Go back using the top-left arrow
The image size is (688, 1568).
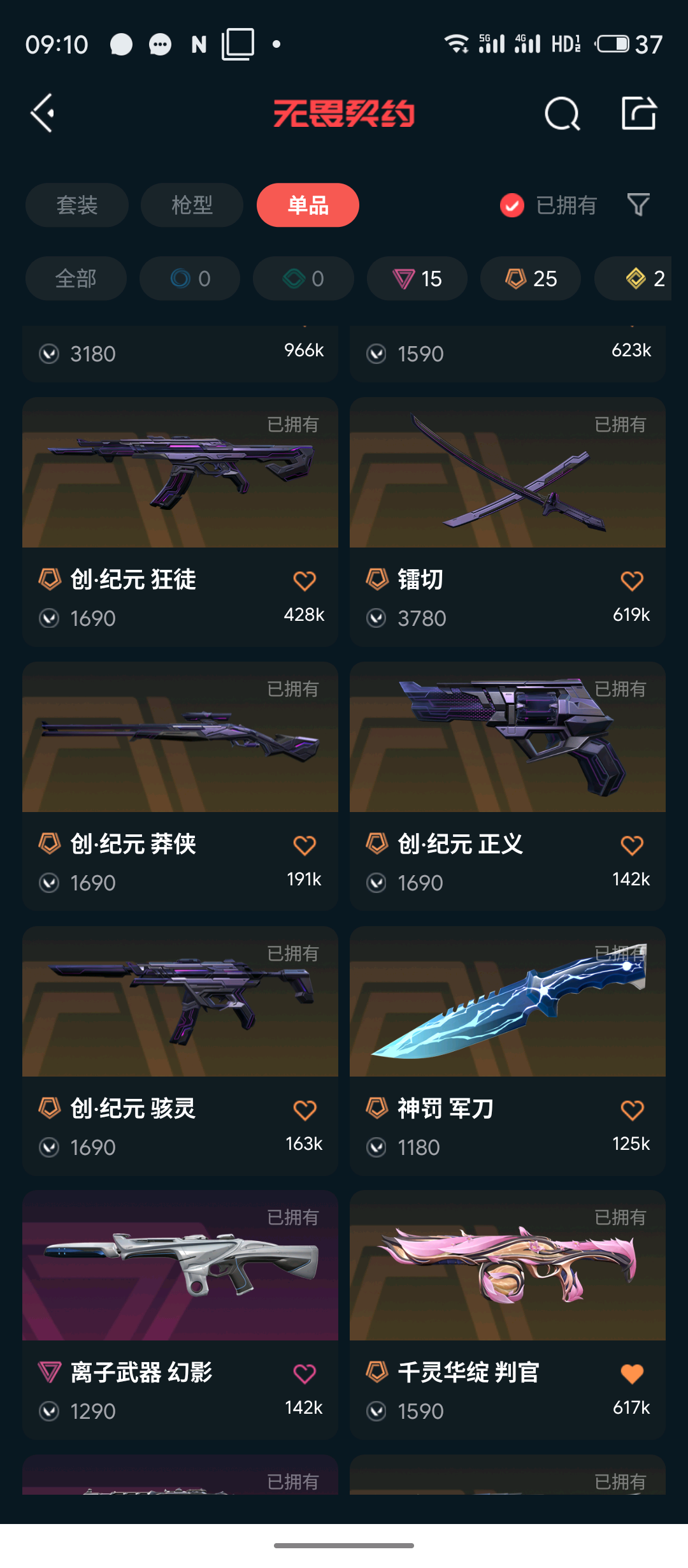click(43, 113)
